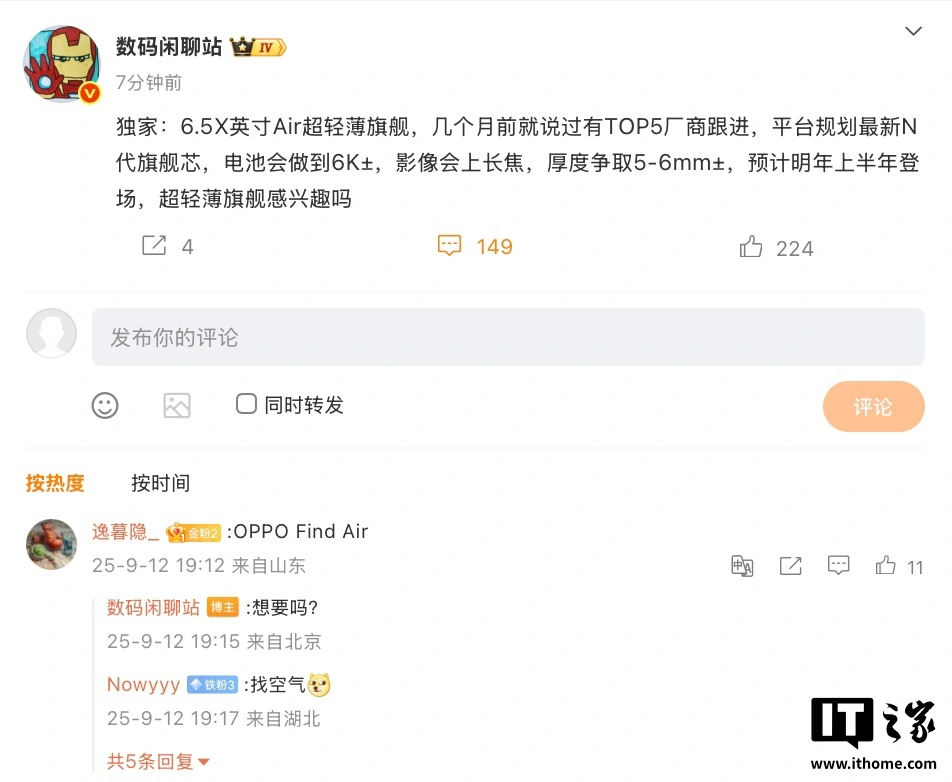Submit with the orange 评论 button
Viewport: 952px width, 782px height.
pos(873,407)
